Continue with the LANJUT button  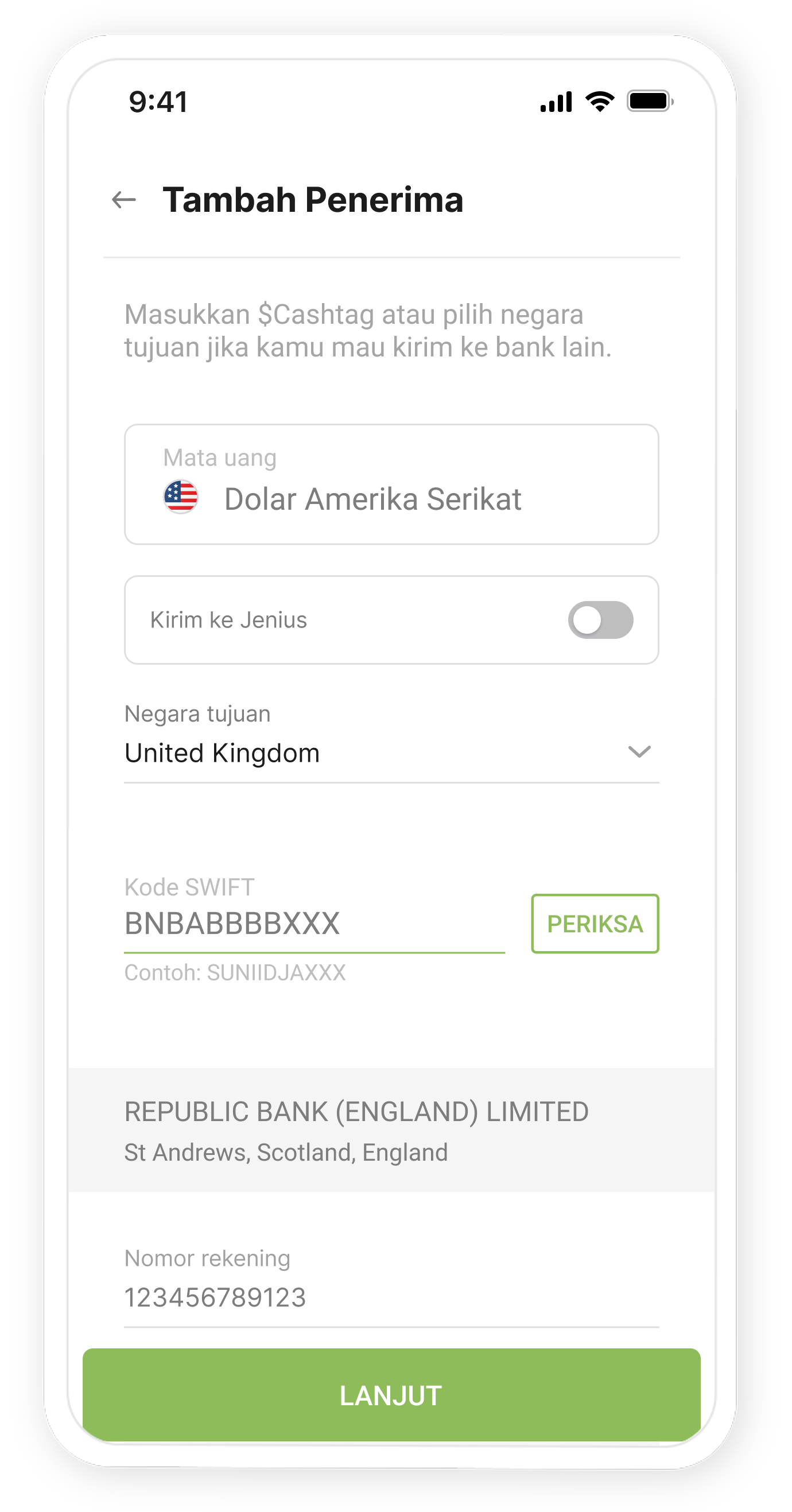coord(391,1394)
